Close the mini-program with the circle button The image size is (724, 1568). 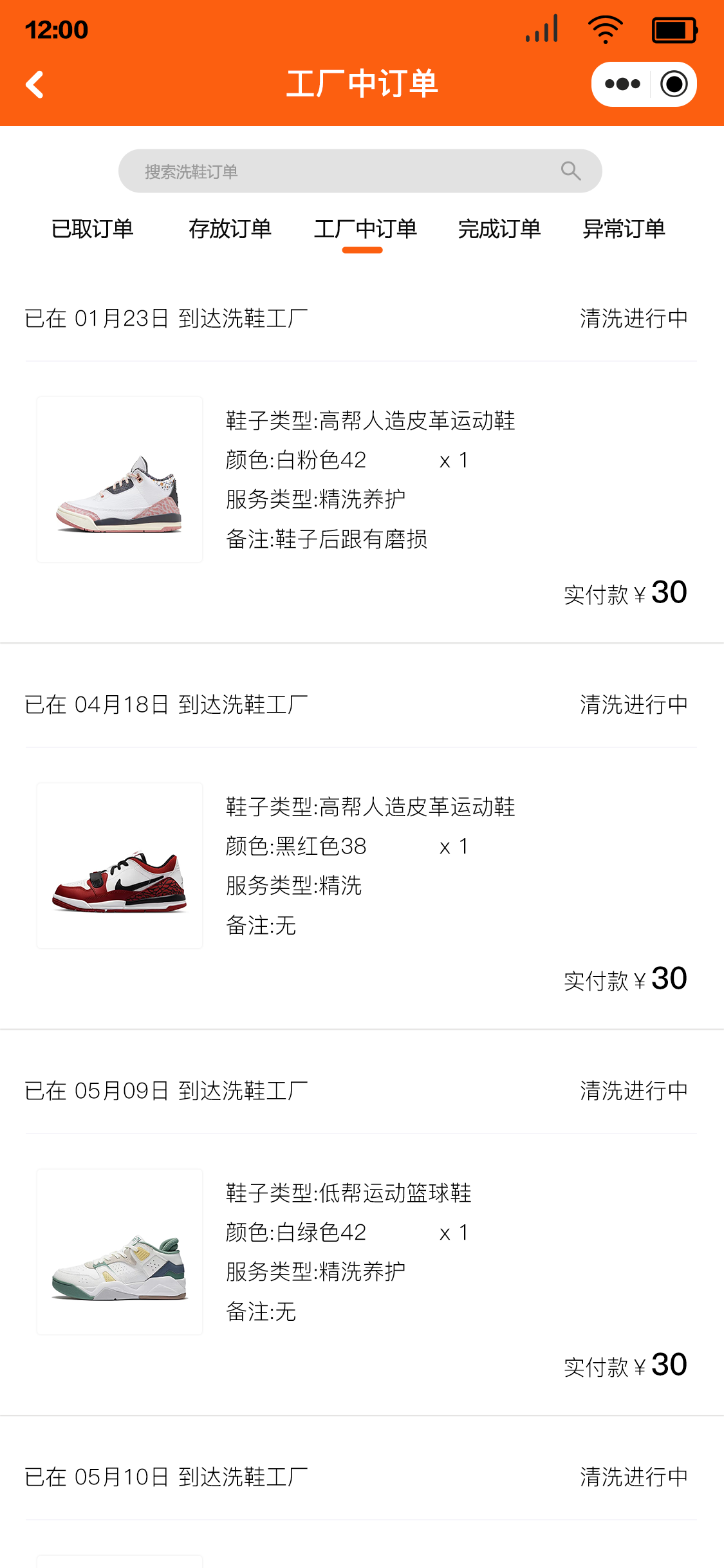(x=674, y=84)
